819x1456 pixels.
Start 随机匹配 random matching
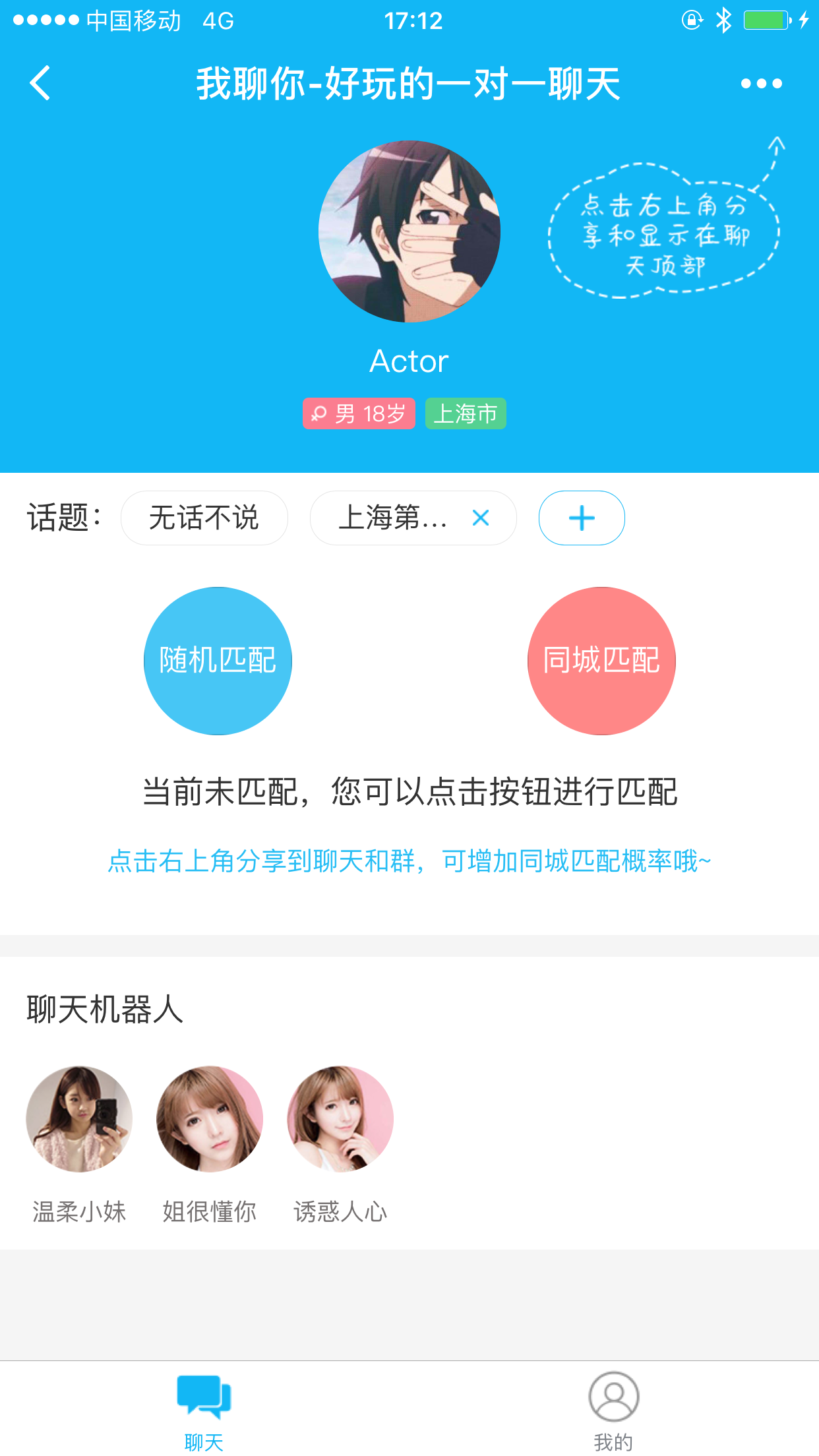[x=218, y=661]
